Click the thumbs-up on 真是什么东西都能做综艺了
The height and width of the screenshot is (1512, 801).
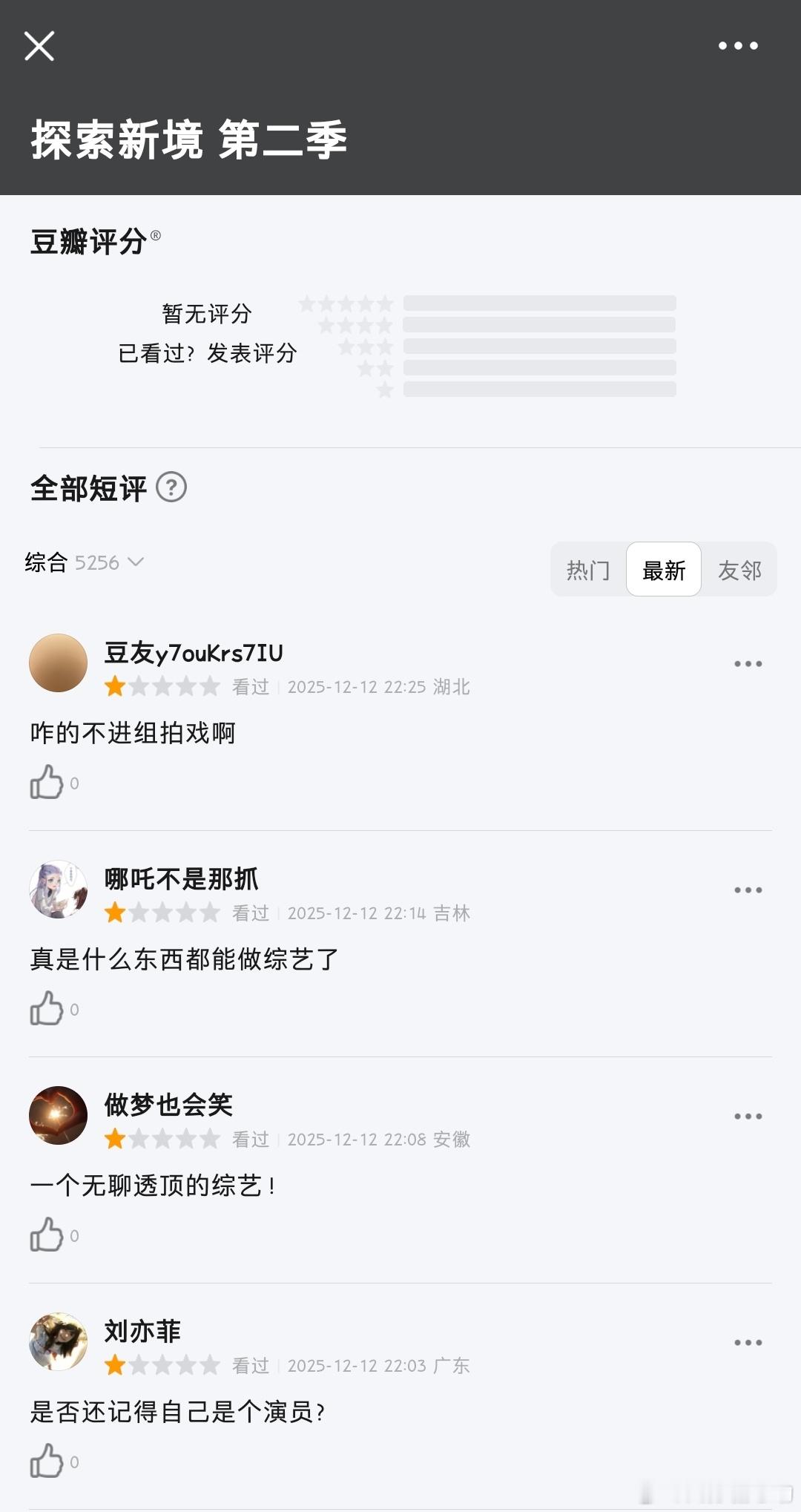pos(47,1009)
